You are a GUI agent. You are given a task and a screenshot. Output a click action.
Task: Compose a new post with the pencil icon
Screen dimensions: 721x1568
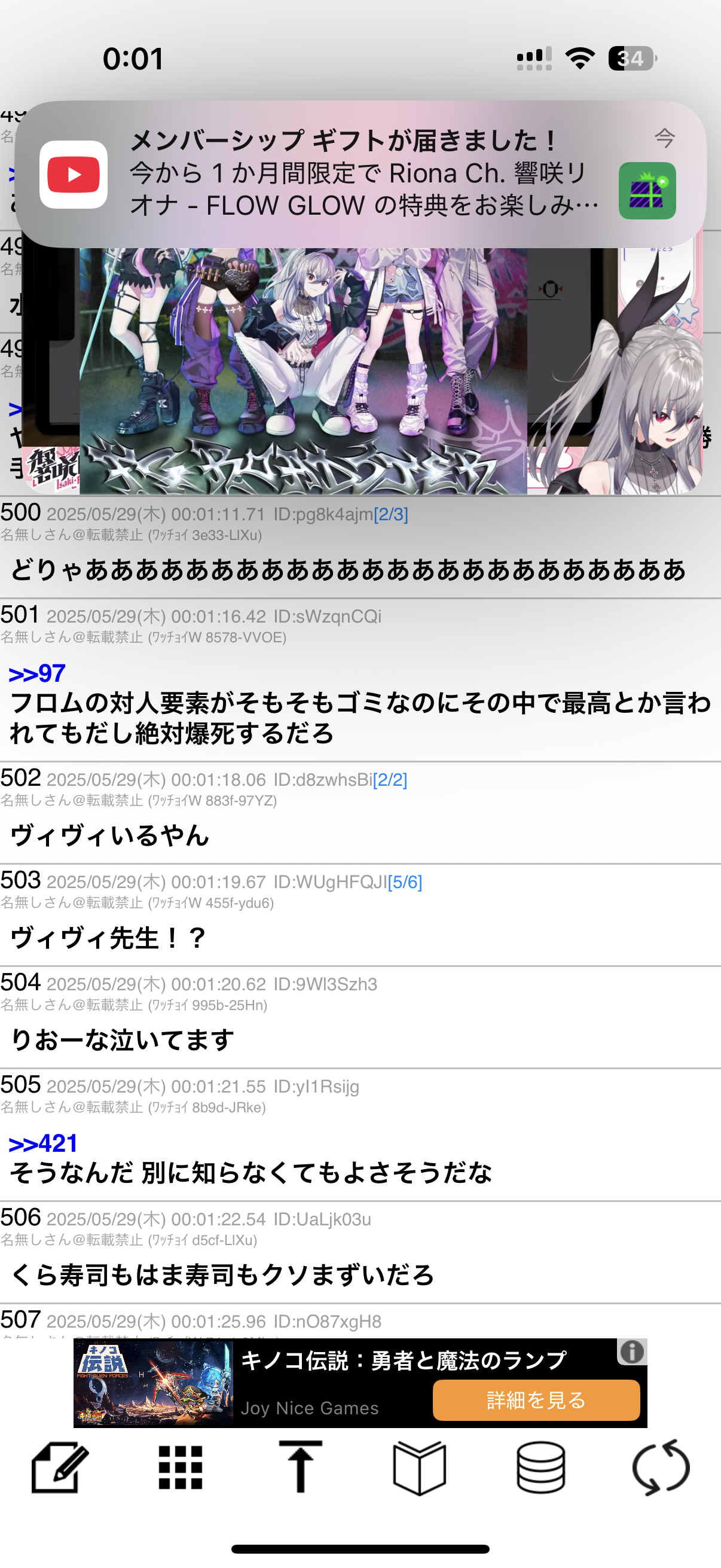click(x=60, y=1468)
